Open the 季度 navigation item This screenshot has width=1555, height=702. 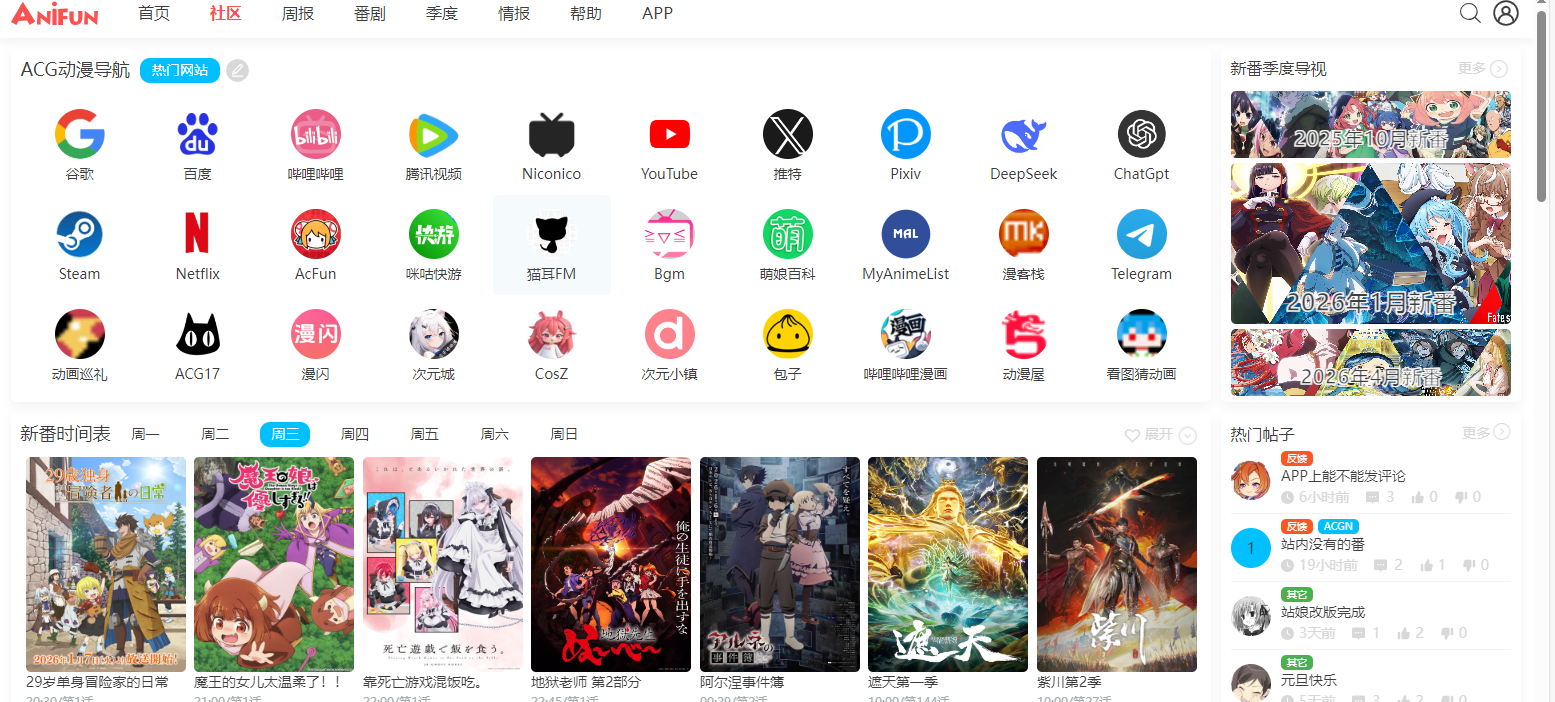441,14
